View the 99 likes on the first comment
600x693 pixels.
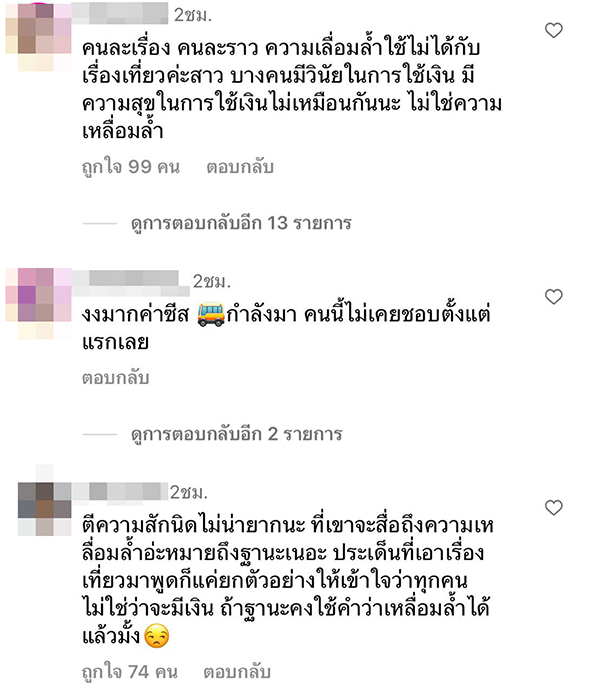130,167
